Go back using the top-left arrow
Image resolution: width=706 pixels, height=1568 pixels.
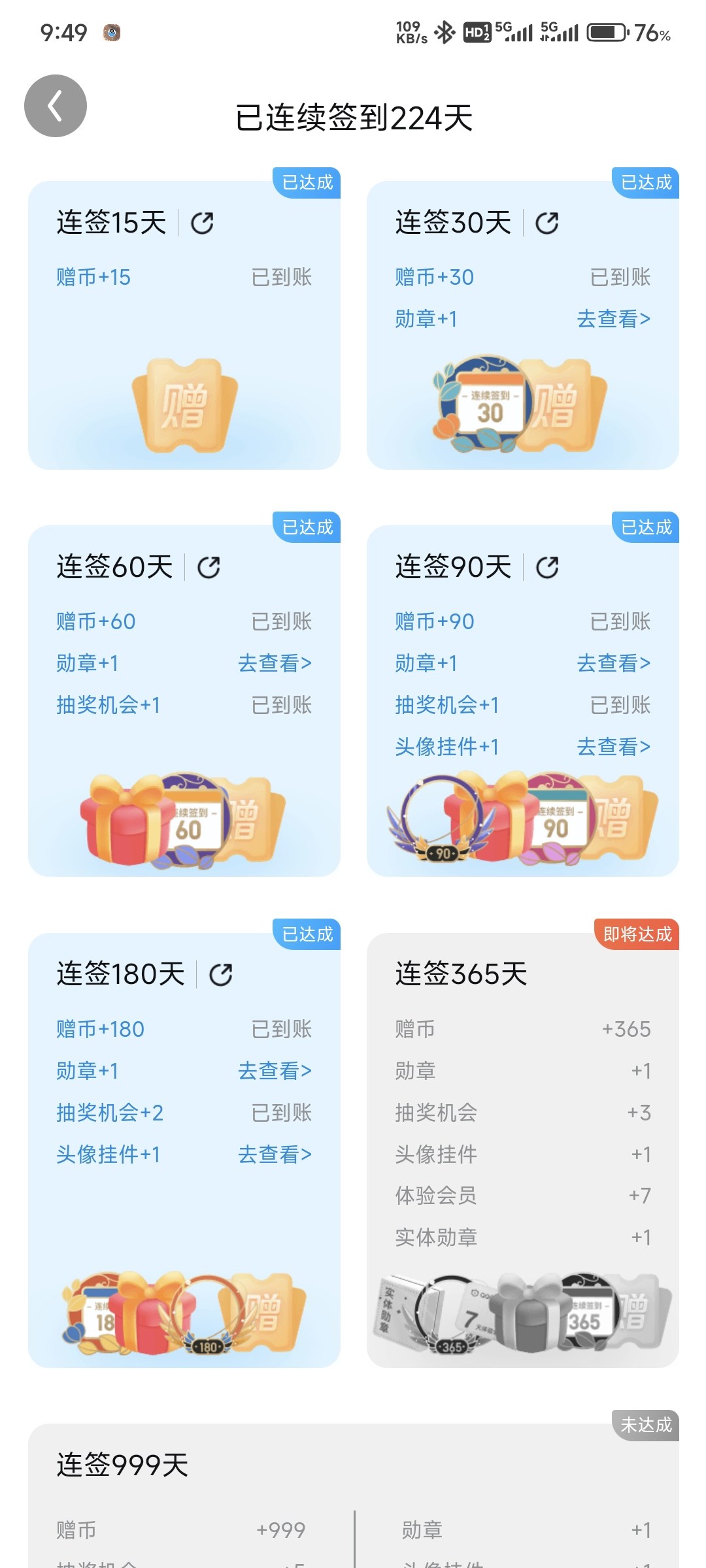[56, 106]
